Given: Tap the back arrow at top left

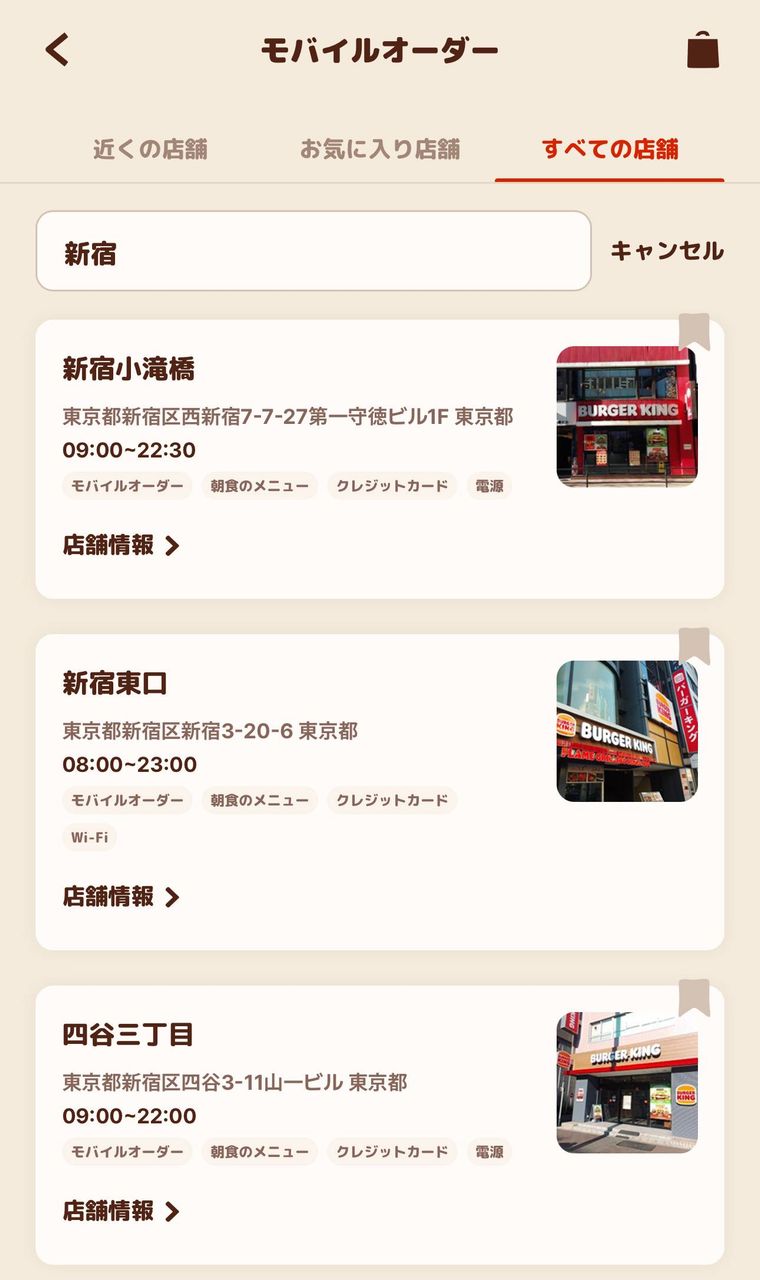Looking at the screenshot, I should click(x=57, y=49).
